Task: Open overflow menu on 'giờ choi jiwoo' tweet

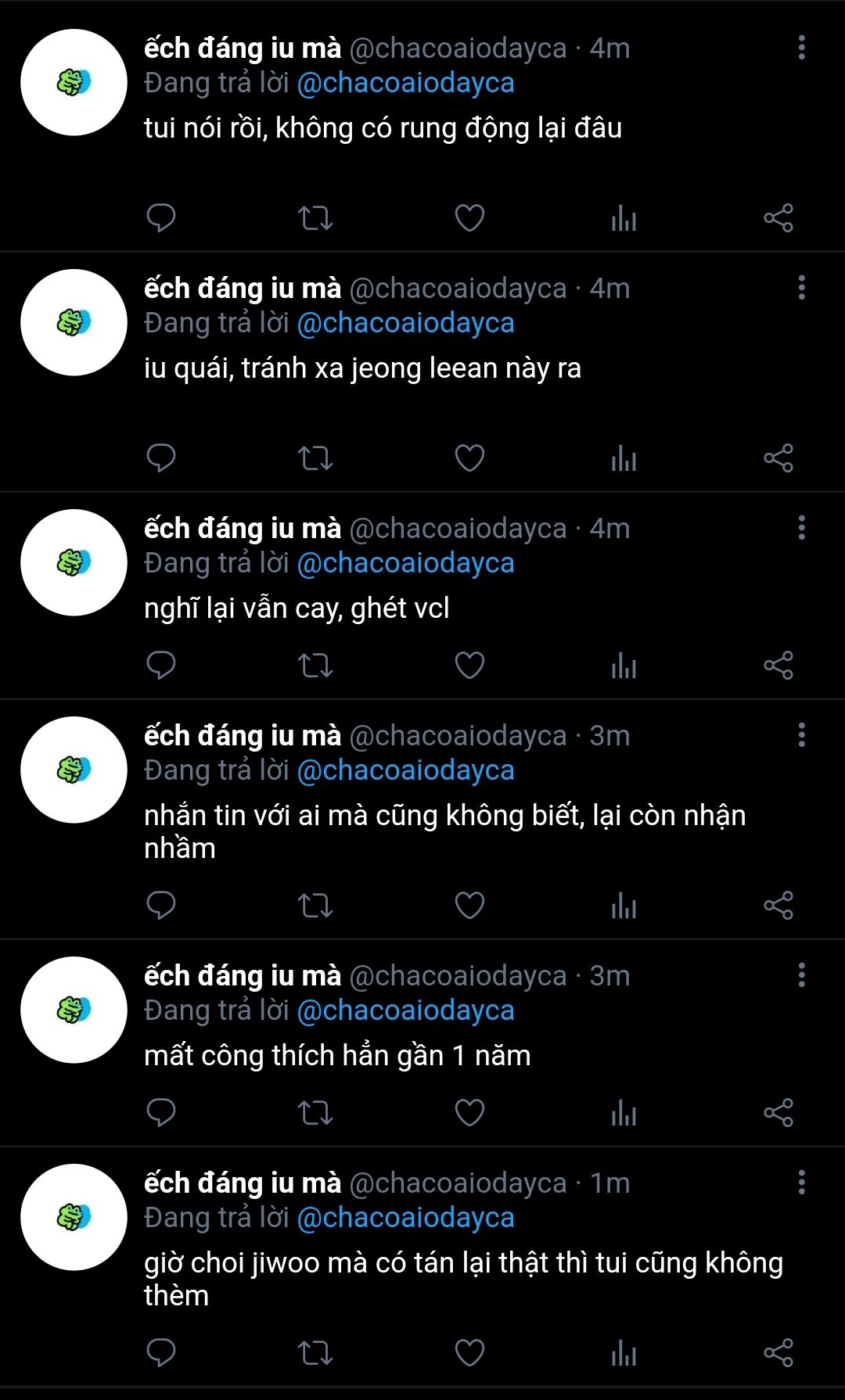Action: (801, 1183)
